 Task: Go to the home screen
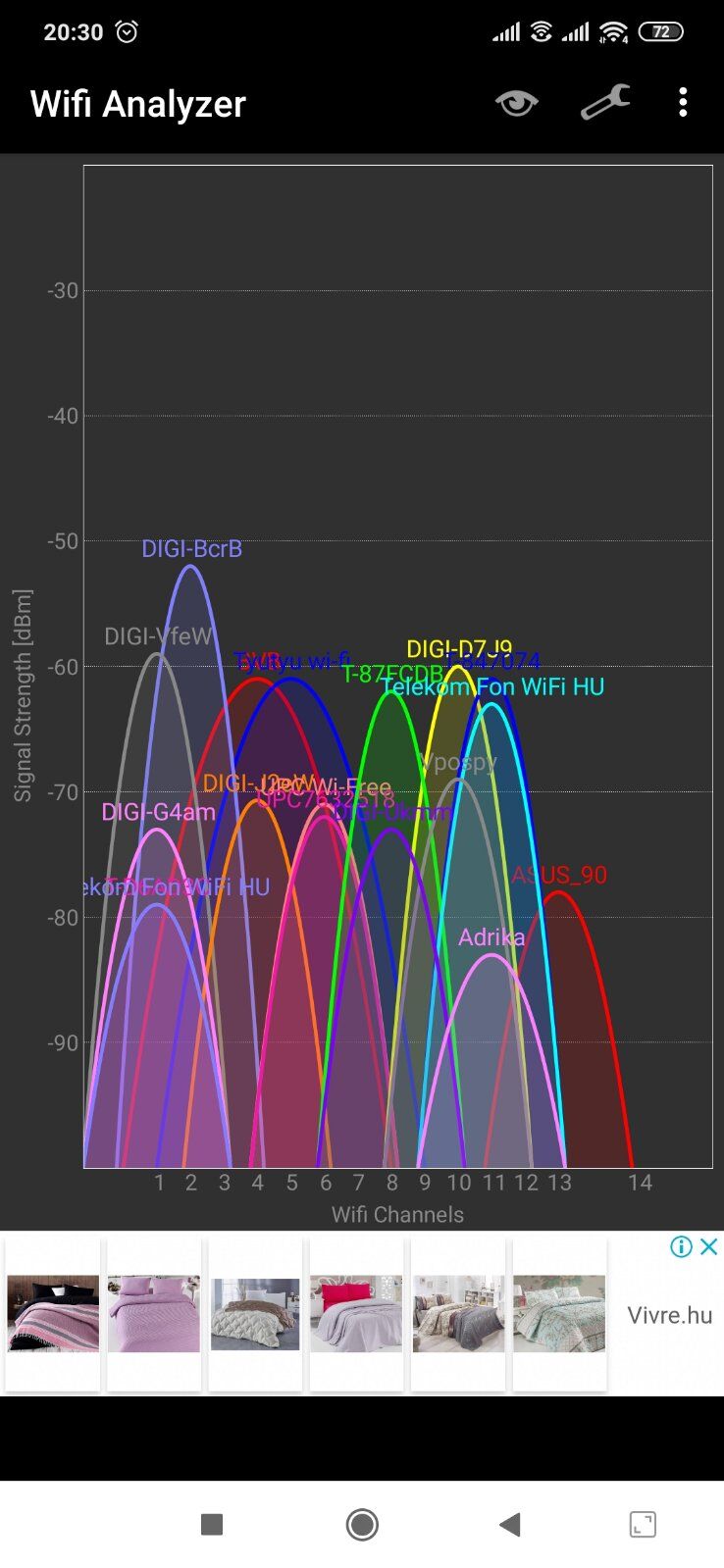362,1525
